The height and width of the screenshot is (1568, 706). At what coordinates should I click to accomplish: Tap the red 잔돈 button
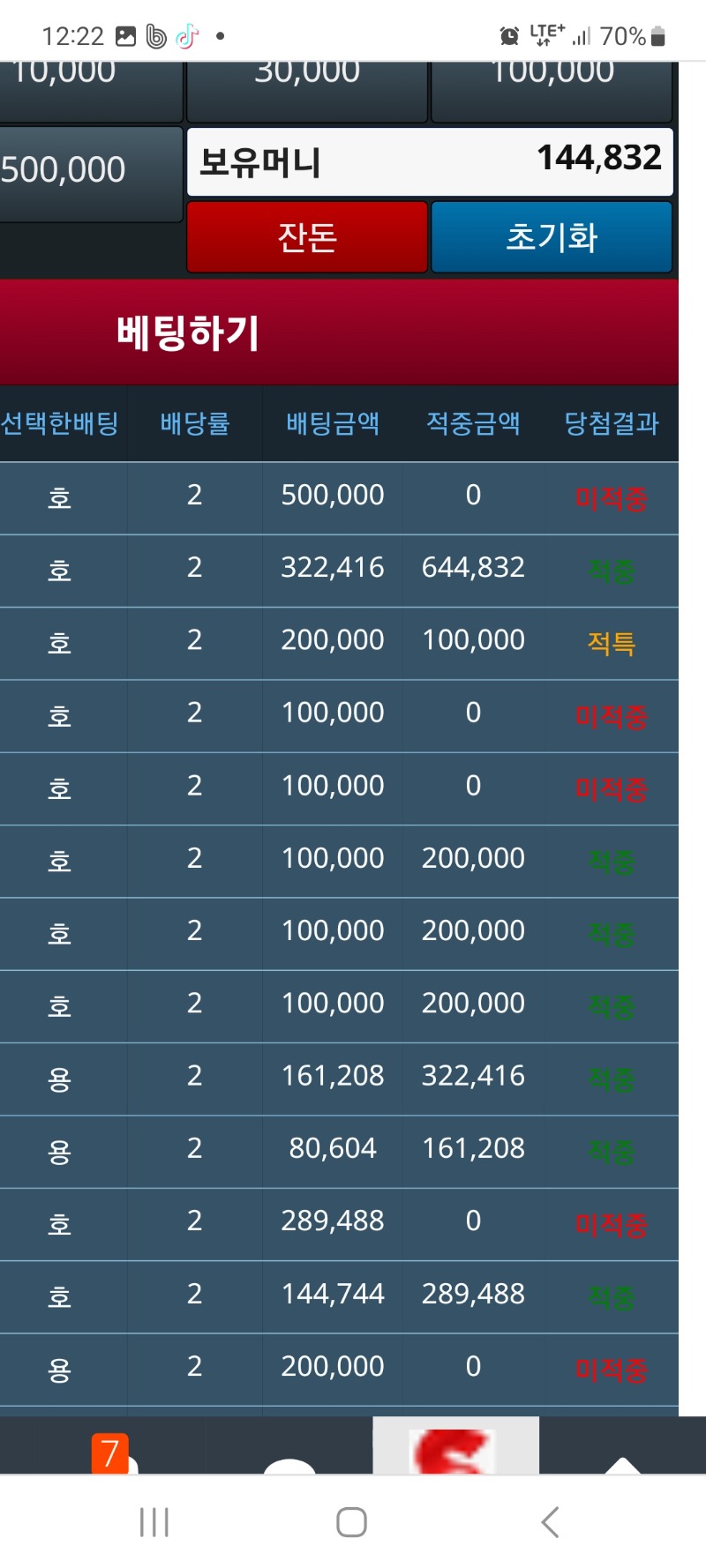[x=307, y=237]
